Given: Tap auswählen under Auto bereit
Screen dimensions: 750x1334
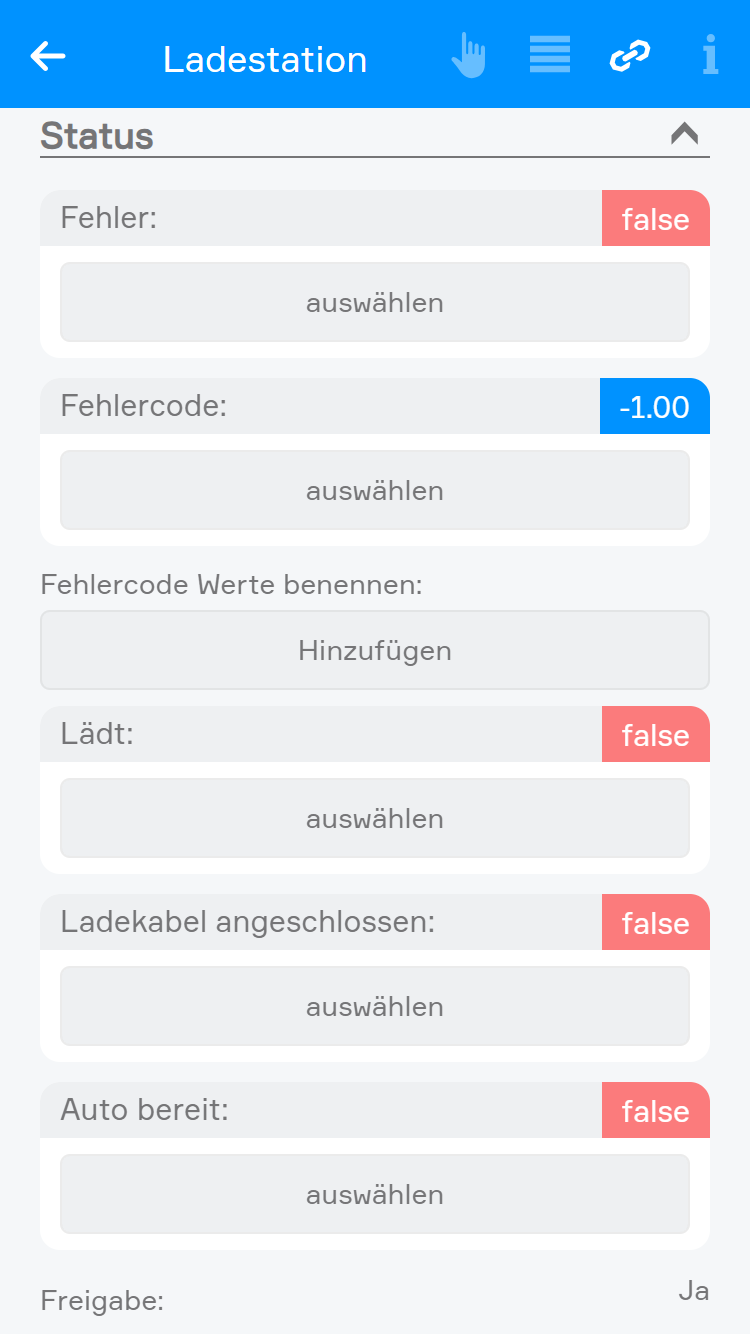Looking at the screenshot, I should pyautogui.click(x=375, y=1194).
